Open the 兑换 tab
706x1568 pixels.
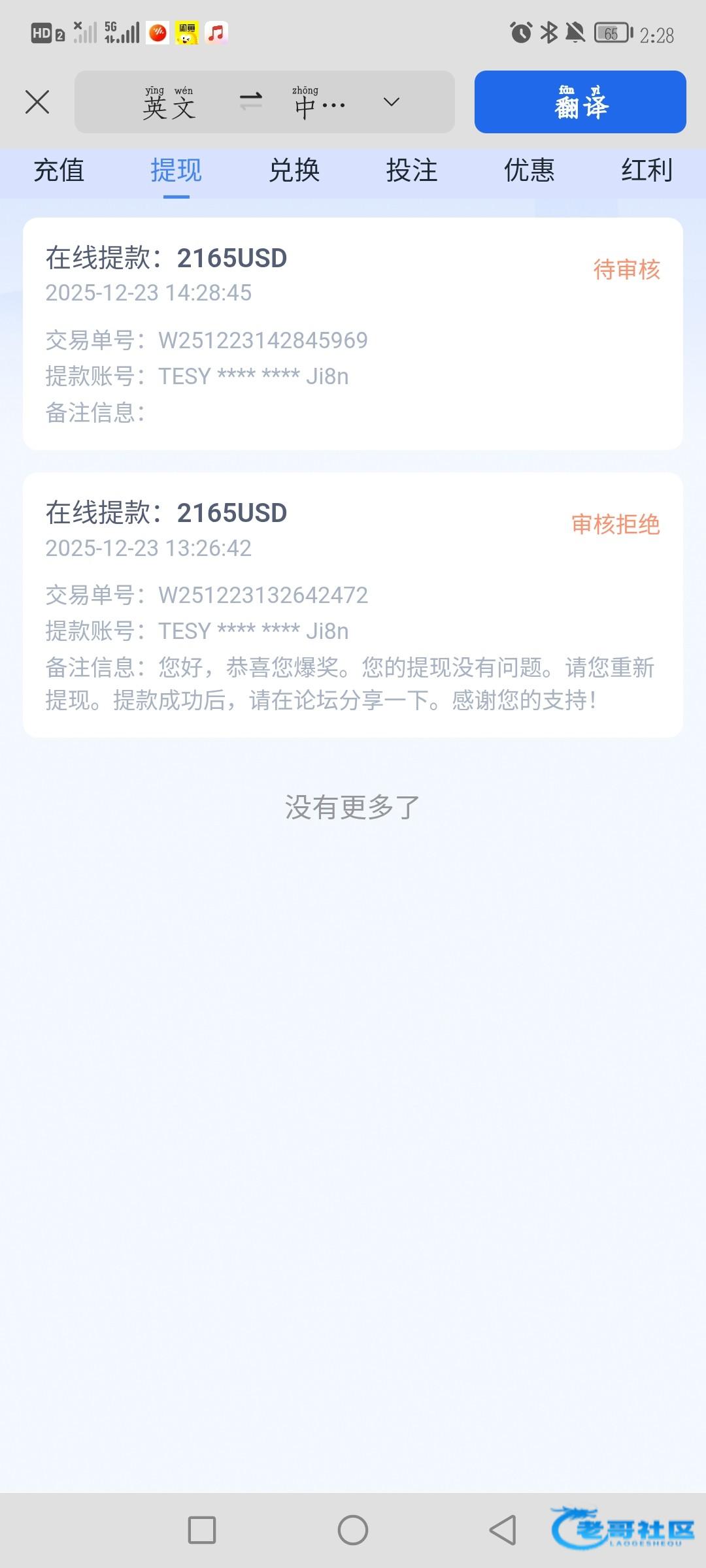[294, 171]
